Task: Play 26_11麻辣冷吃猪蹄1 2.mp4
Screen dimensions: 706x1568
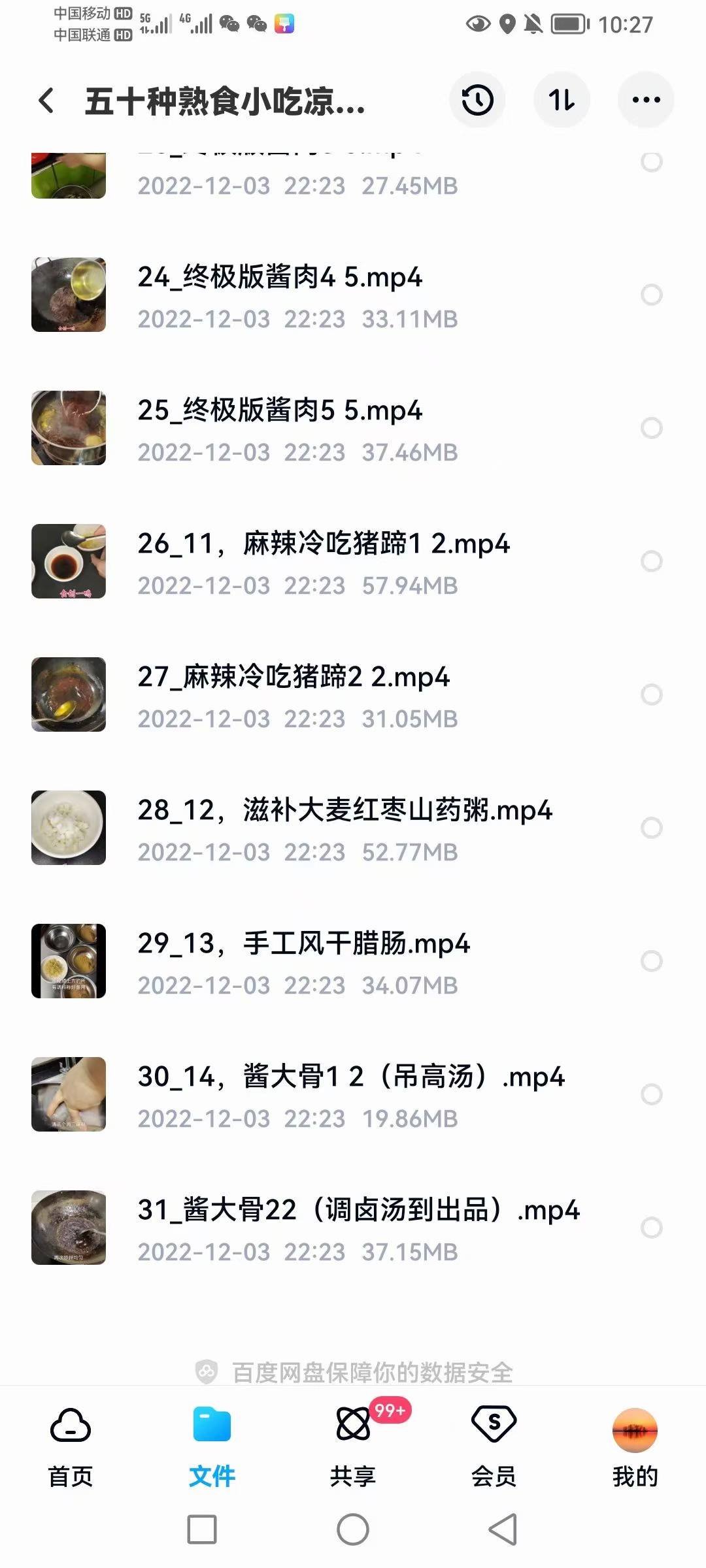Action: click(x=324, y=543)
